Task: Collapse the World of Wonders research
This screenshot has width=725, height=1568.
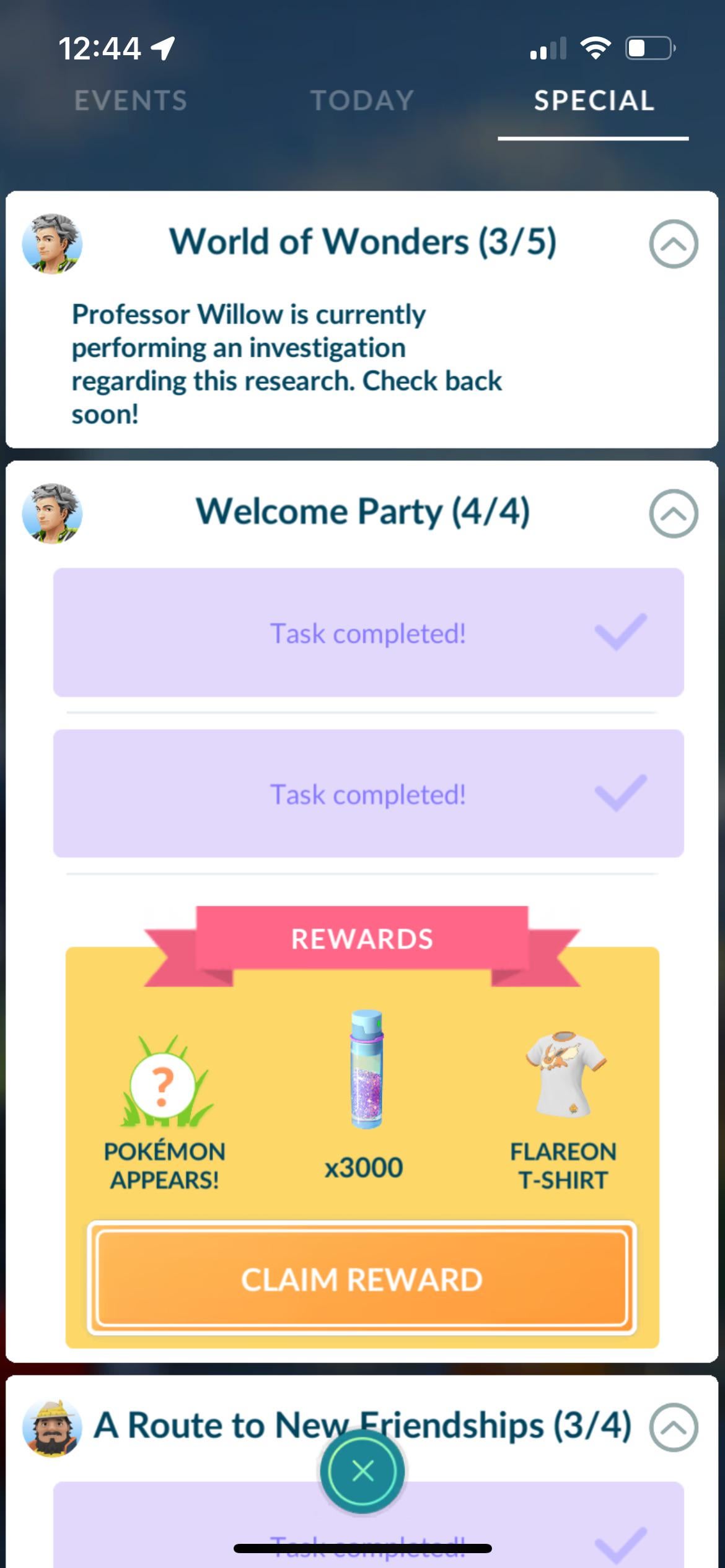Action: pos(673,244)
